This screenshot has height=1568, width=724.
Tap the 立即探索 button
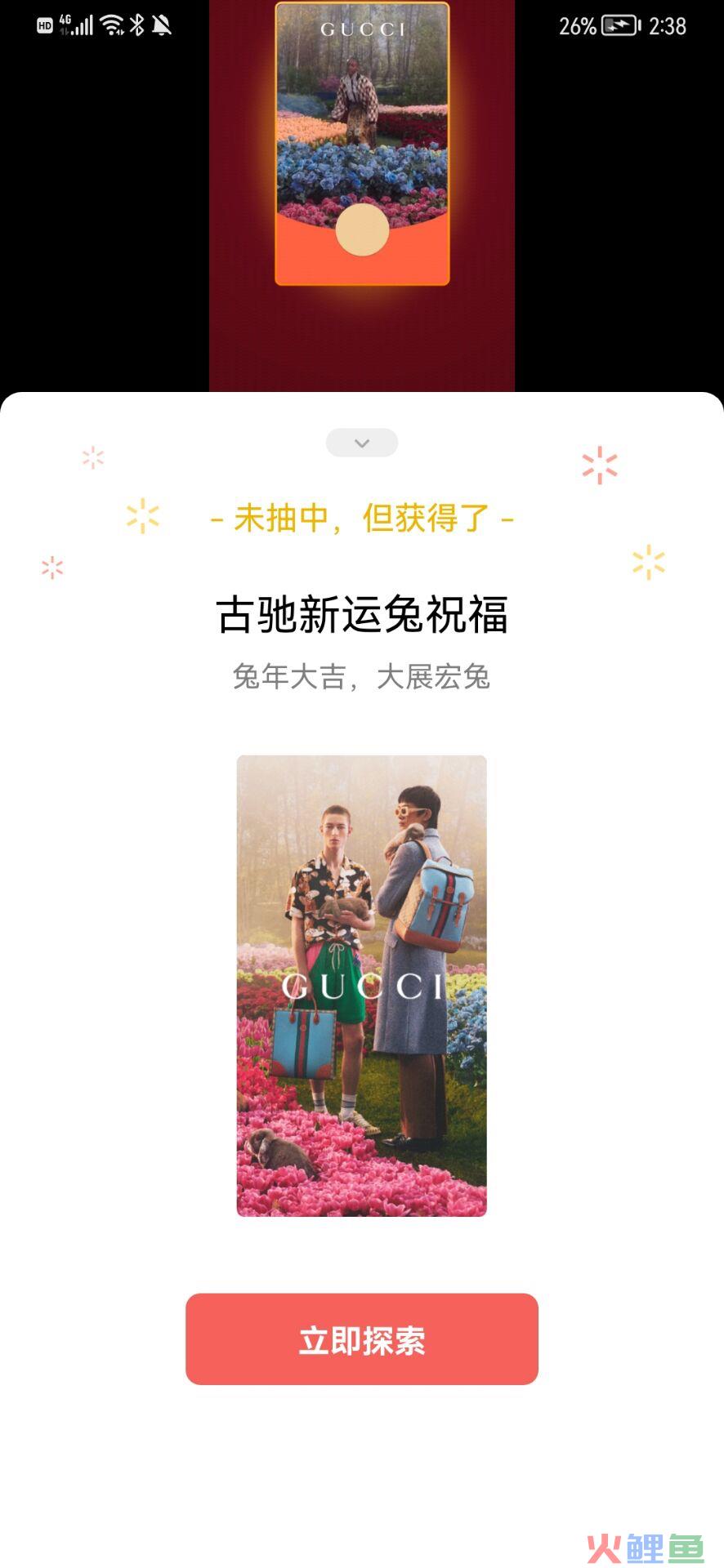click(361, 1339)
